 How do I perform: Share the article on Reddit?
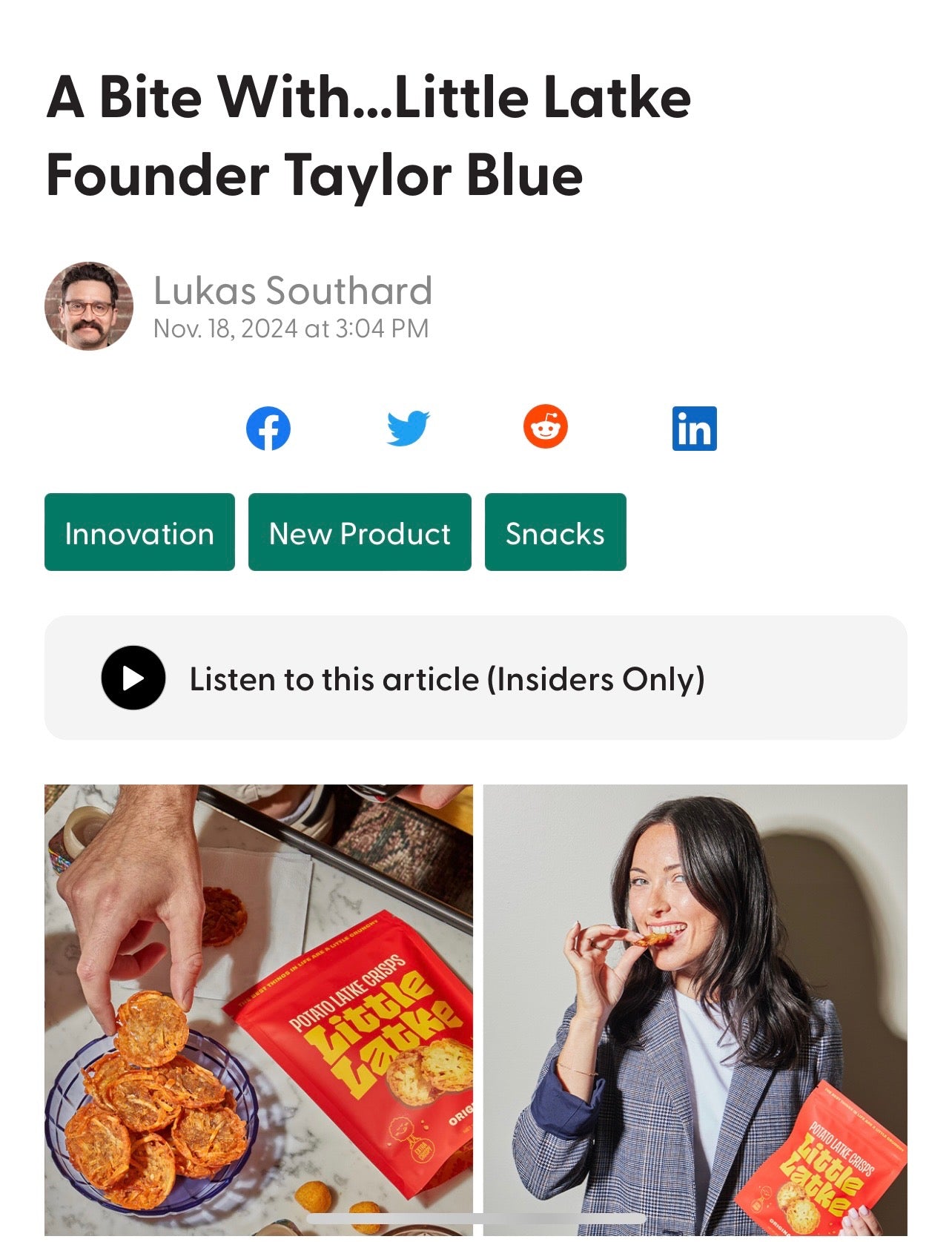click(x=546, y=427)
